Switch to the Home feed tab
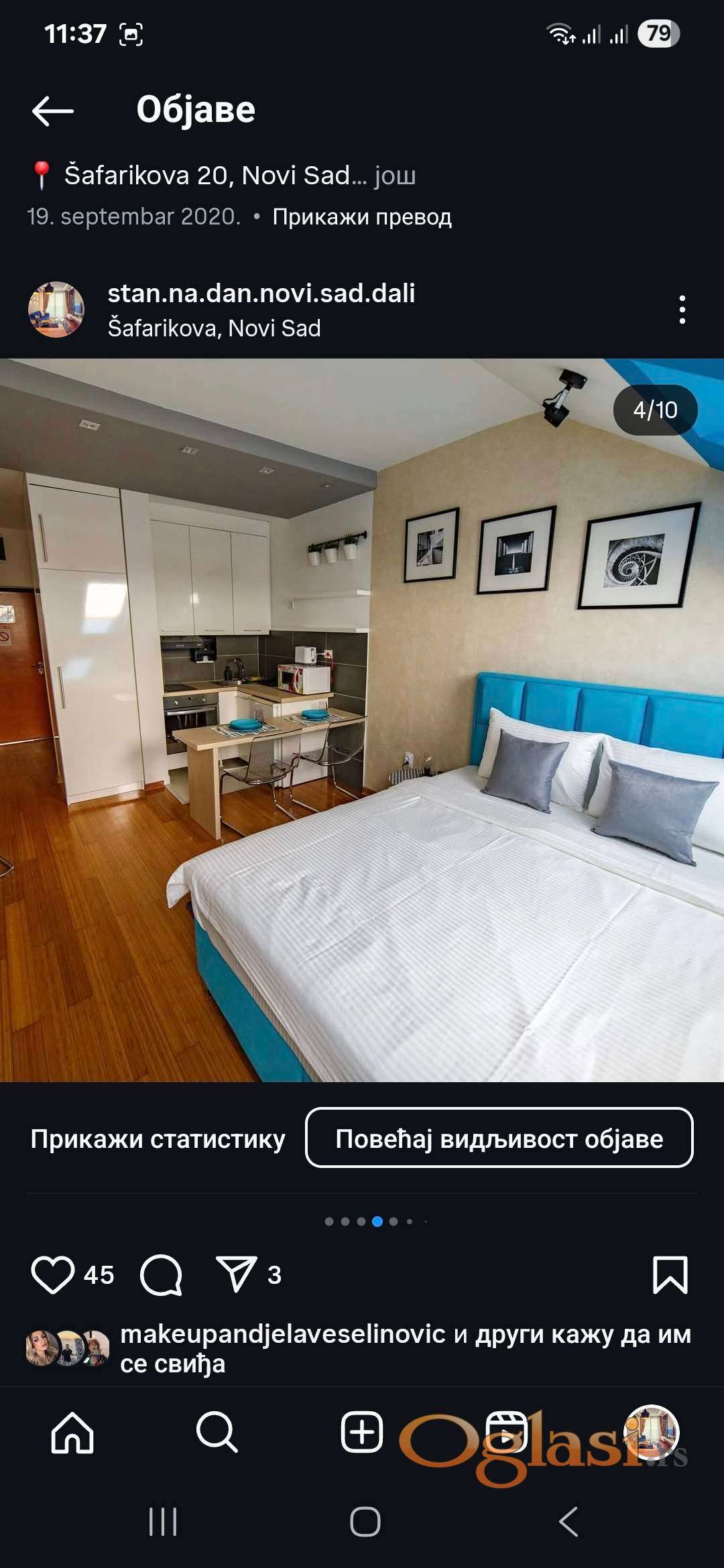The image size is (724, 1568). click(72, 1433)
